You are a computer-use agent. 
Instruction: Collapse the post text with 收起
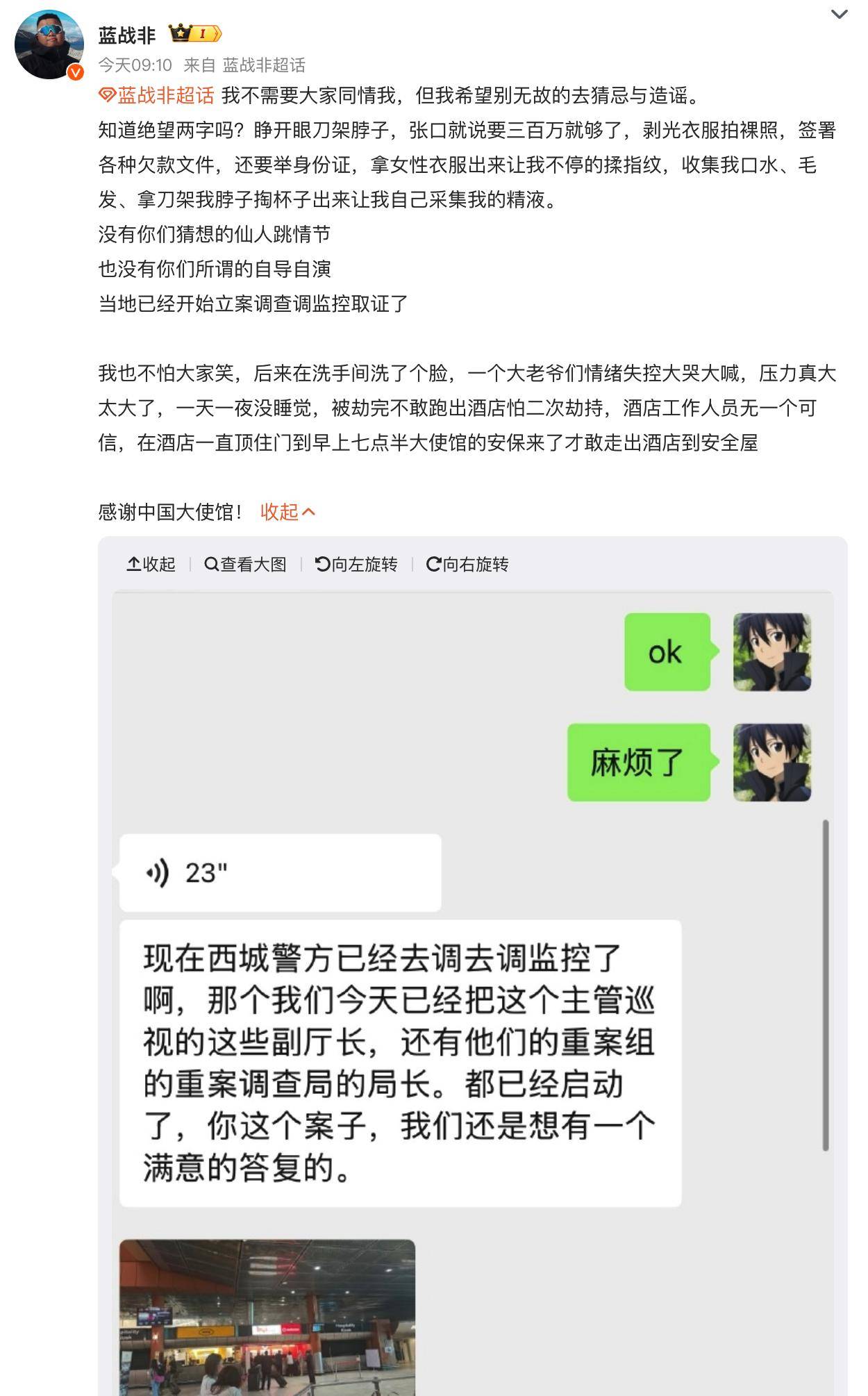287,512
